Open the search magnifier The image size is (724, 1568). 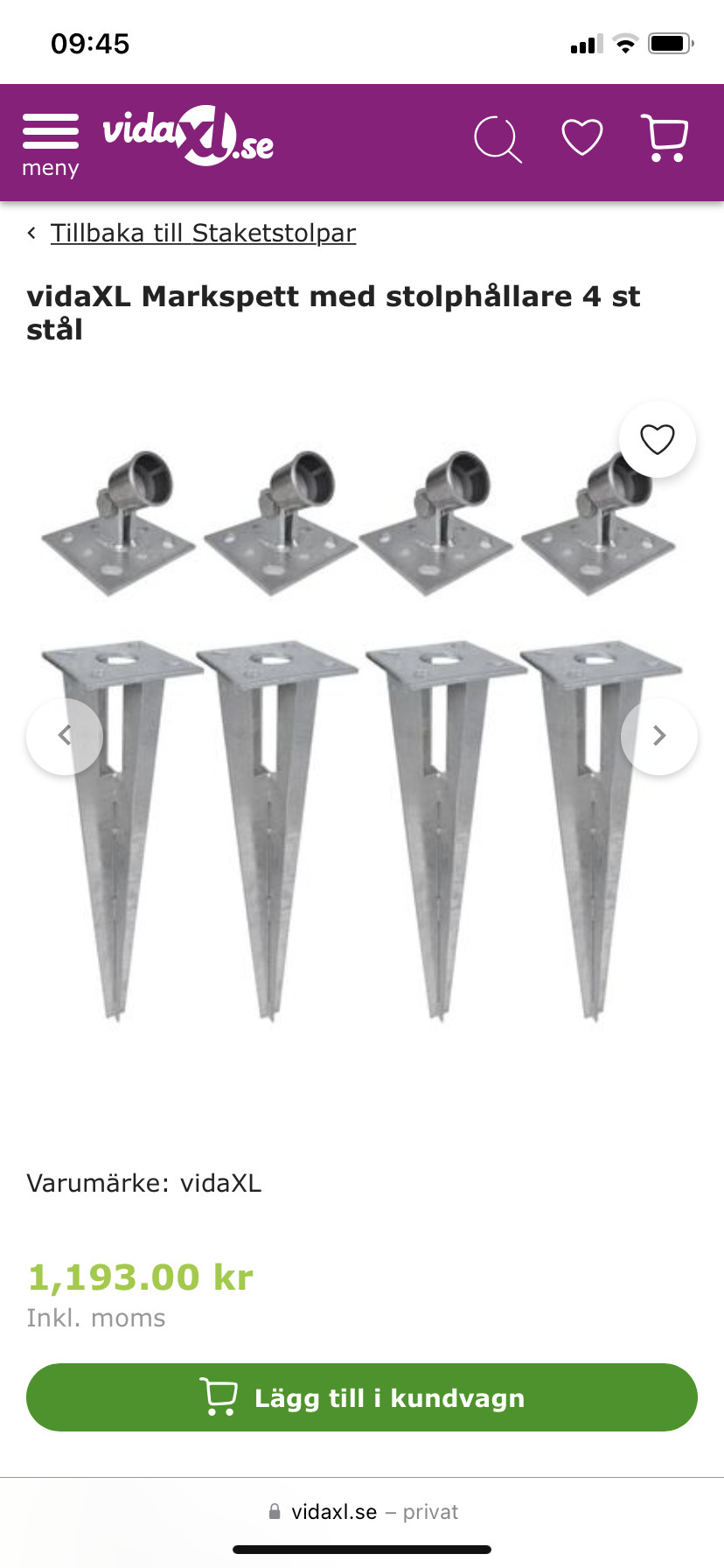[x=498, y=140]
